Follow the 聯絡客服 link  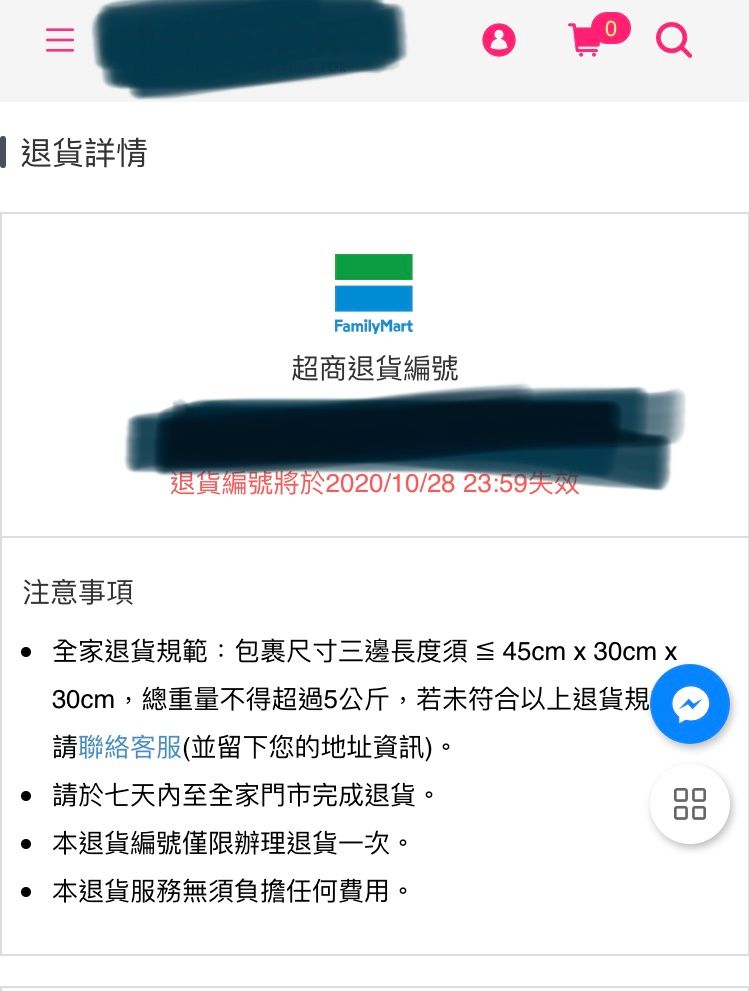point(130,747)
